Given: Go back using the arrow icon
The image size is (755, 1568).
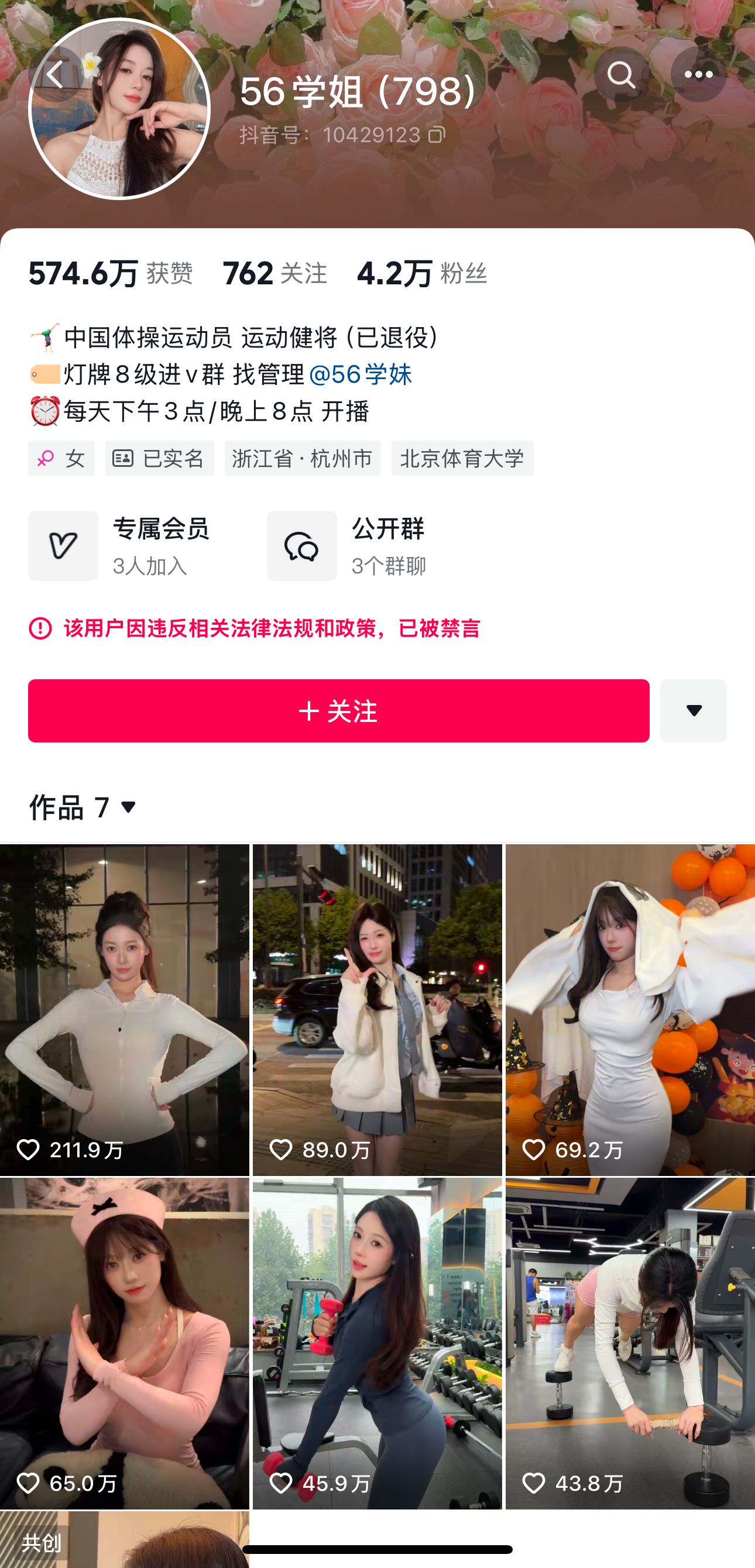Looking at the screenshot, I should [56, 75].
